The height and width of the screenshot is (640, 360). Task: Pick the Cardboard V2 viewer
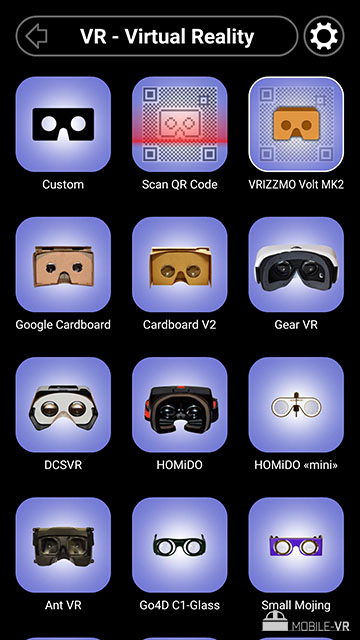click(180, 264)
